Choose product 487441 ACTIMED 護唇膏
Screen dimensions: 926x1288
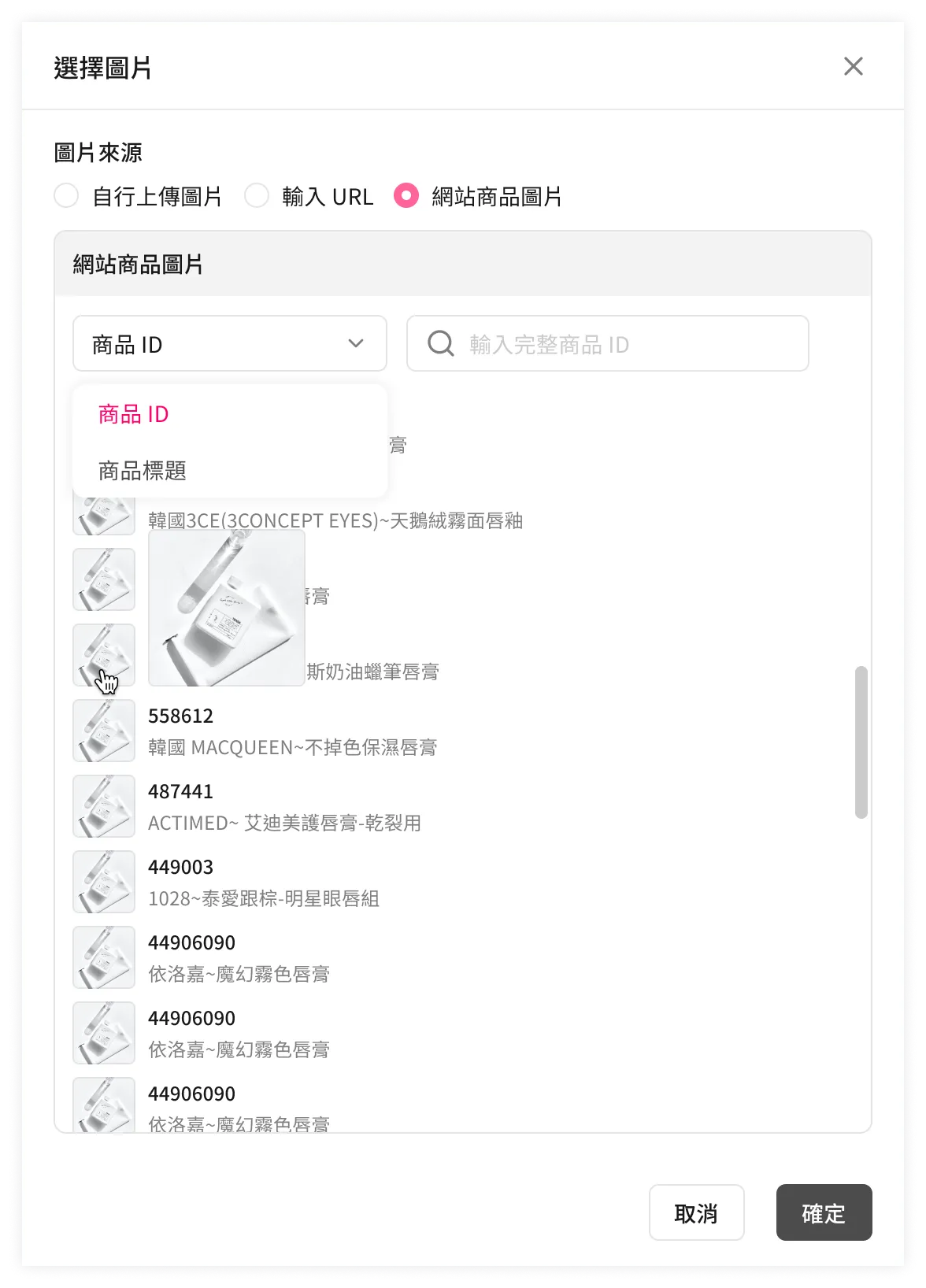click(x=283, y=807)
